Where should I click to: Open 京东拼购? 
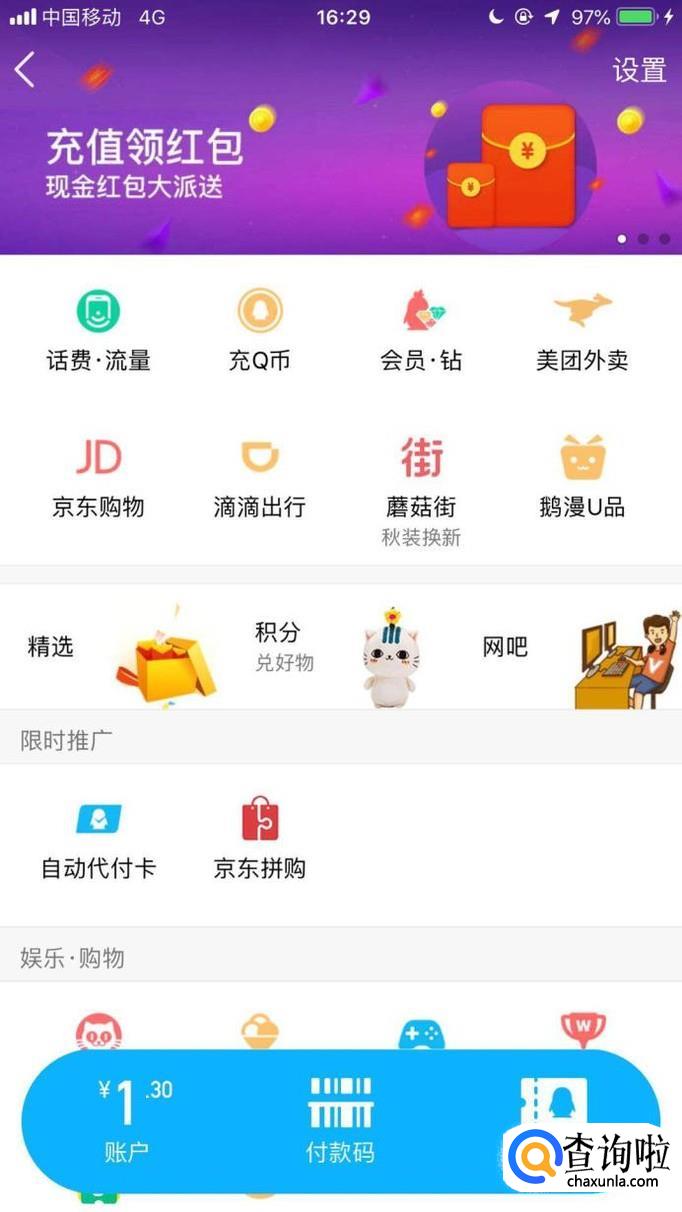pyautogui.click(x=260, y=840)
